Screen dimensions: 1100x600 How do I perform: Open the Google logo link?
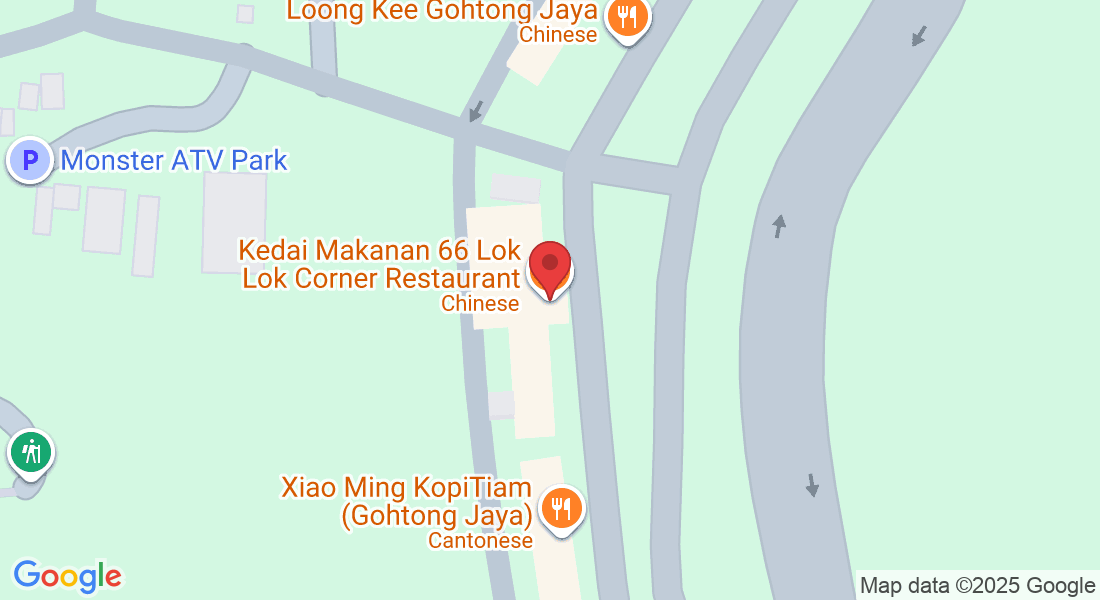[x=67, y=576]
